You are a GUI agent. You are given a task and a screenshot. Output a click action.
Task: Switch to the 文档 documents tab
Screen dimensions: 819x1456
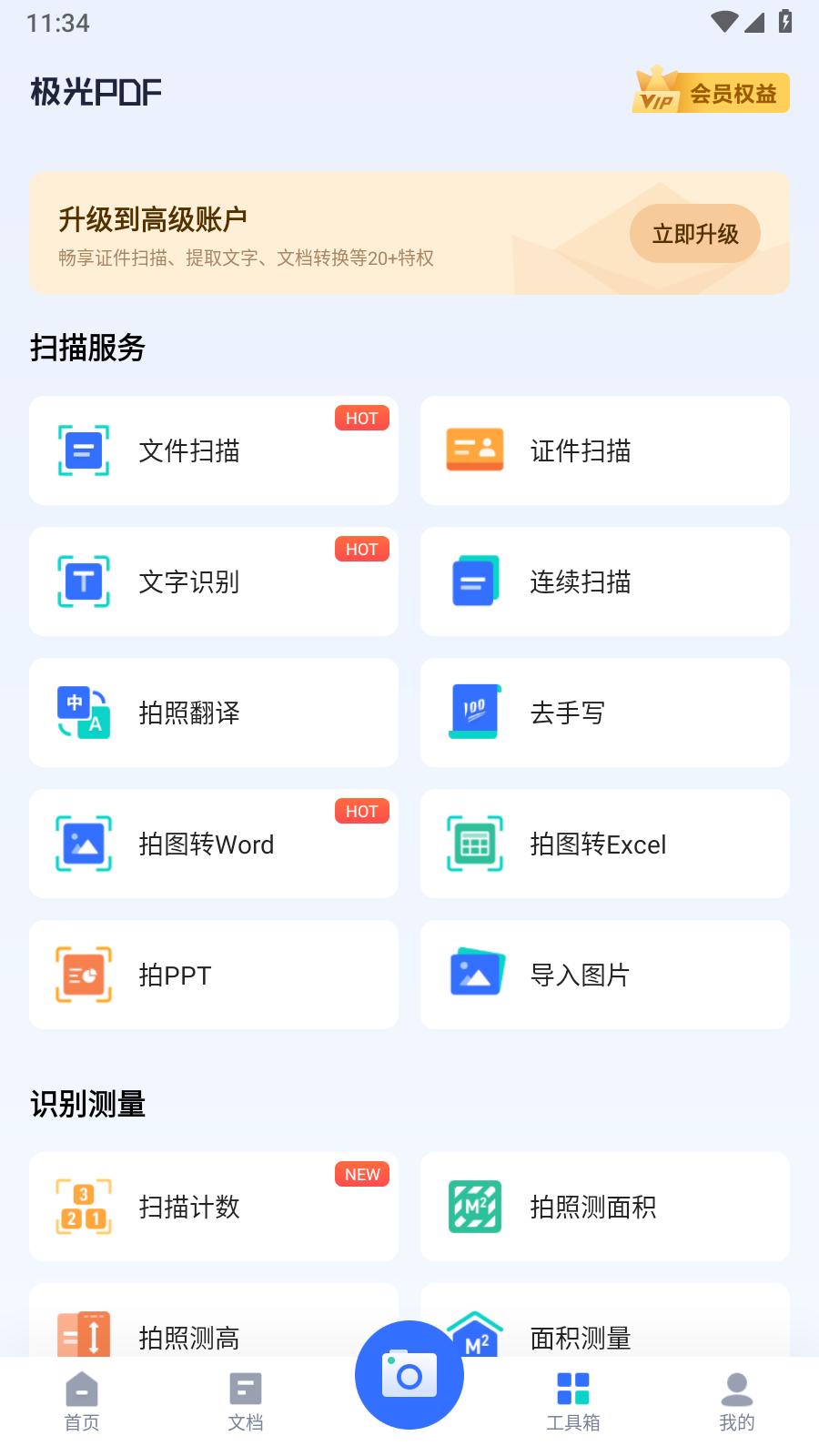pos(245,1401)
